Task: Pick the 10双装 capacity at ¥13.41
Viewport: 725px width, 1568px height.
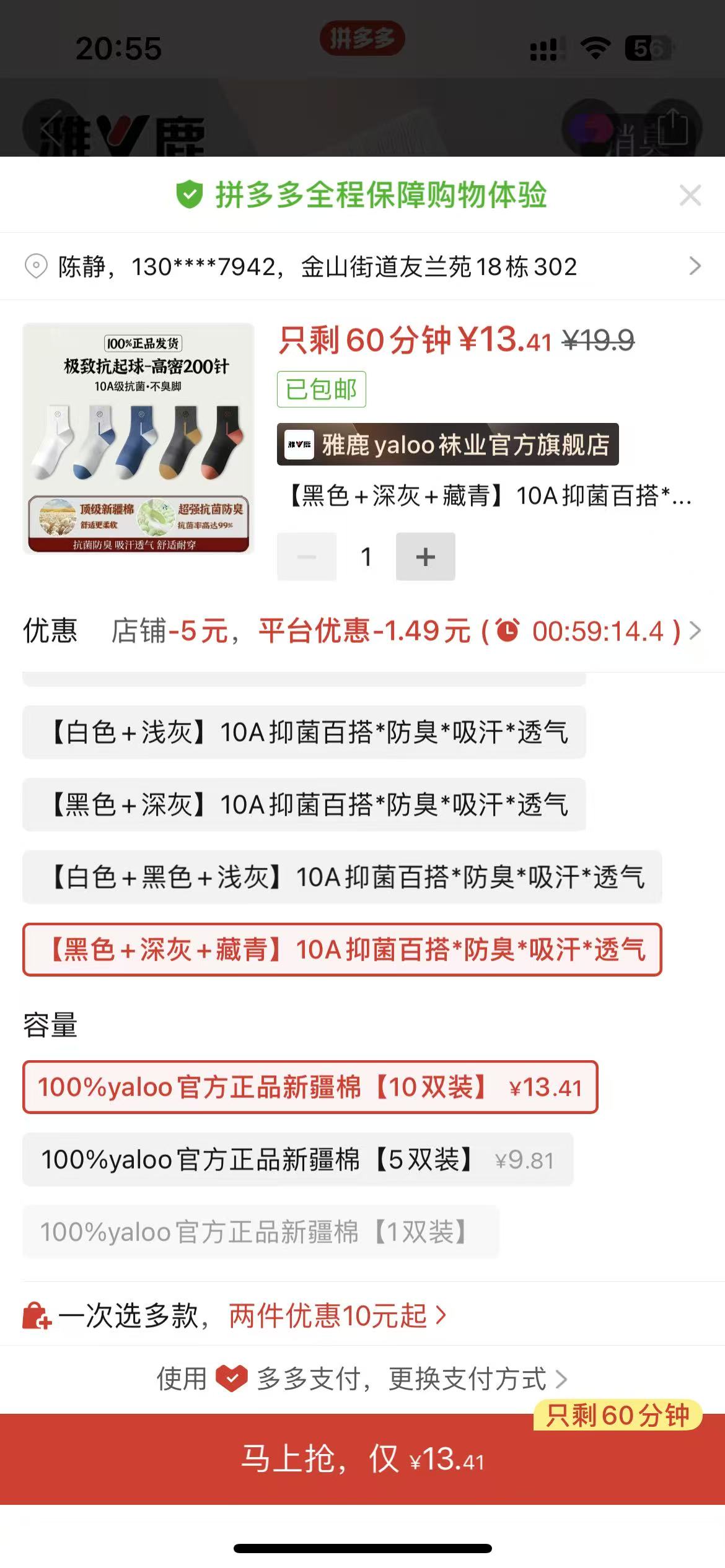Action: click(x=310, y=1087)
